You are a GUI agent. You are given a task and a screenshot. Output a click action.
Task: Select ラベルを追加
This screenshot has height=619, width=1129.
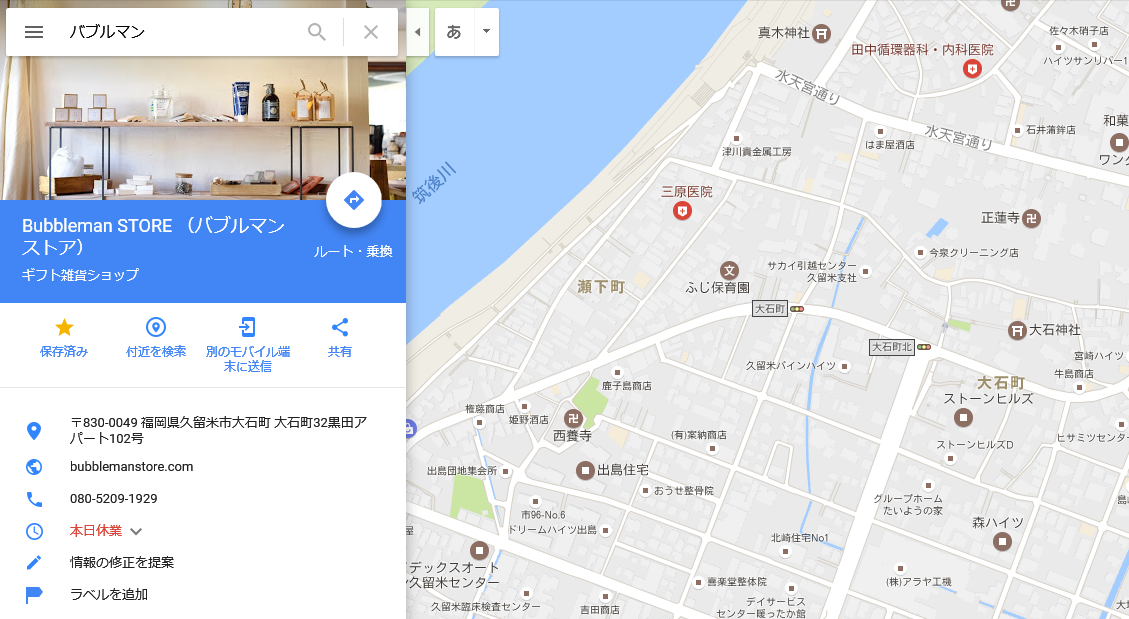click(108, 595)
